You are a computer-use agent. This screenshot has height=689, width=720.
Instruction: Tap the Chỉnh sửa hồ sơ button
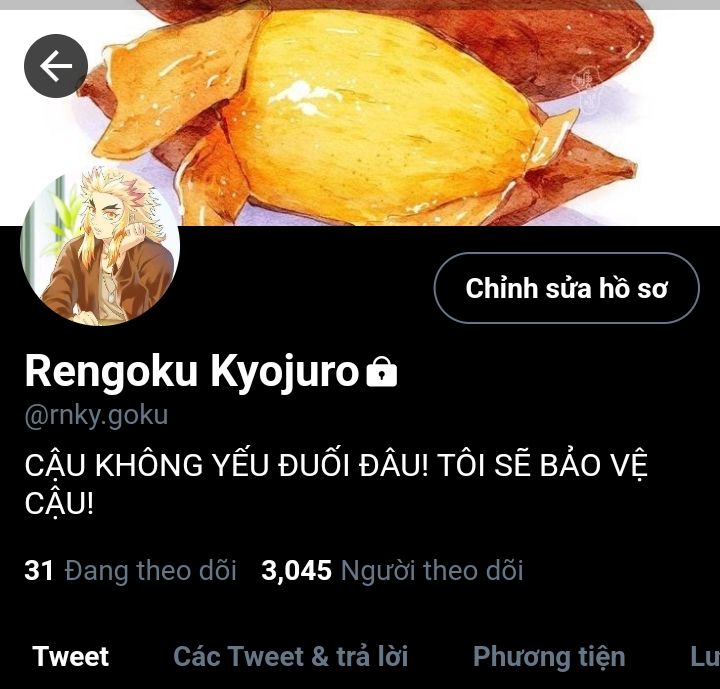pos(566,288)
